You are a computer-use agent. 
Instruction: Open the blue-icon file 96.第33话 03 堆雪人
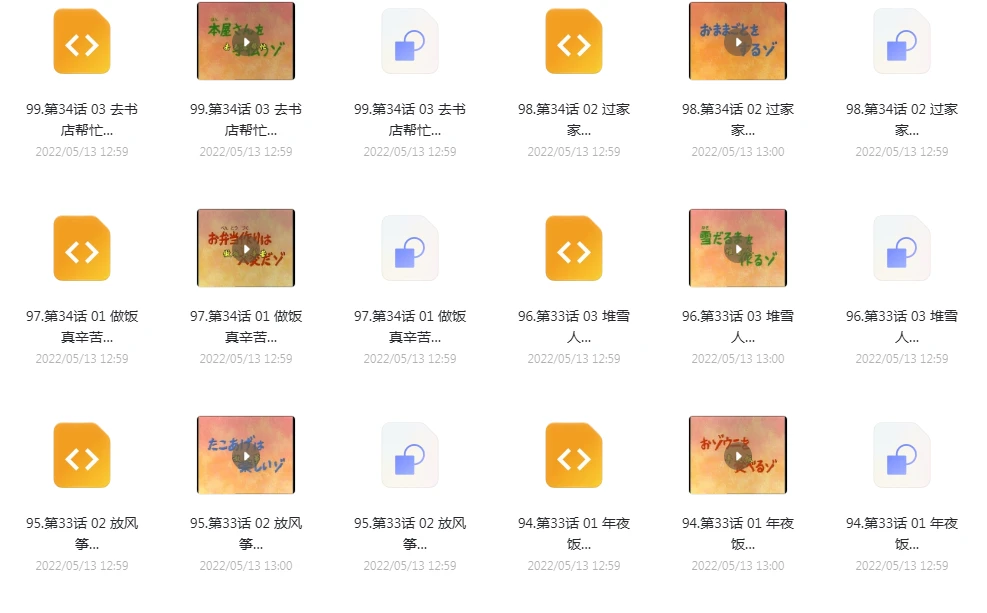pyautogui.click(x=902, y=249)
